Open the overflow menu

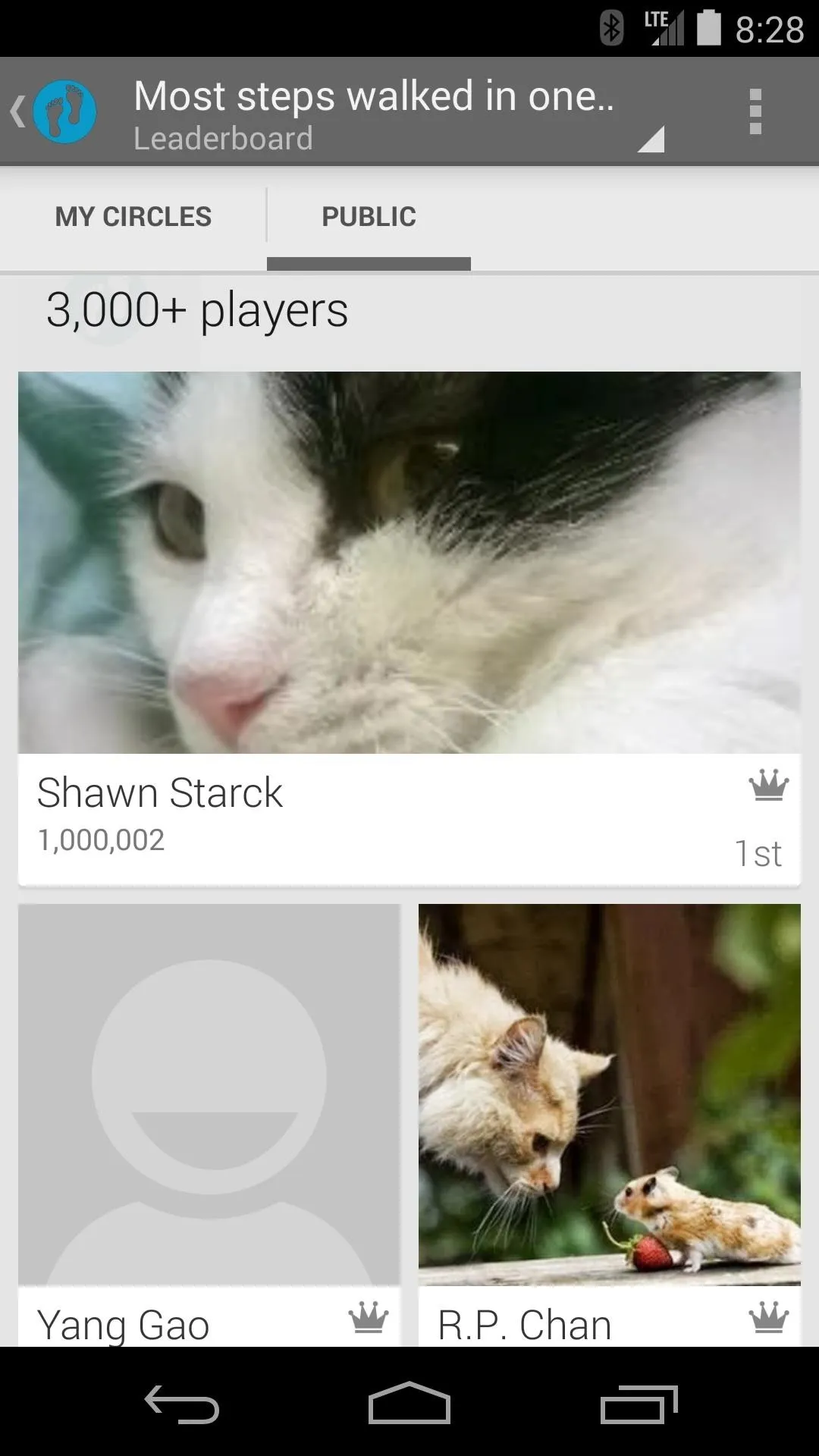[755, 111]
